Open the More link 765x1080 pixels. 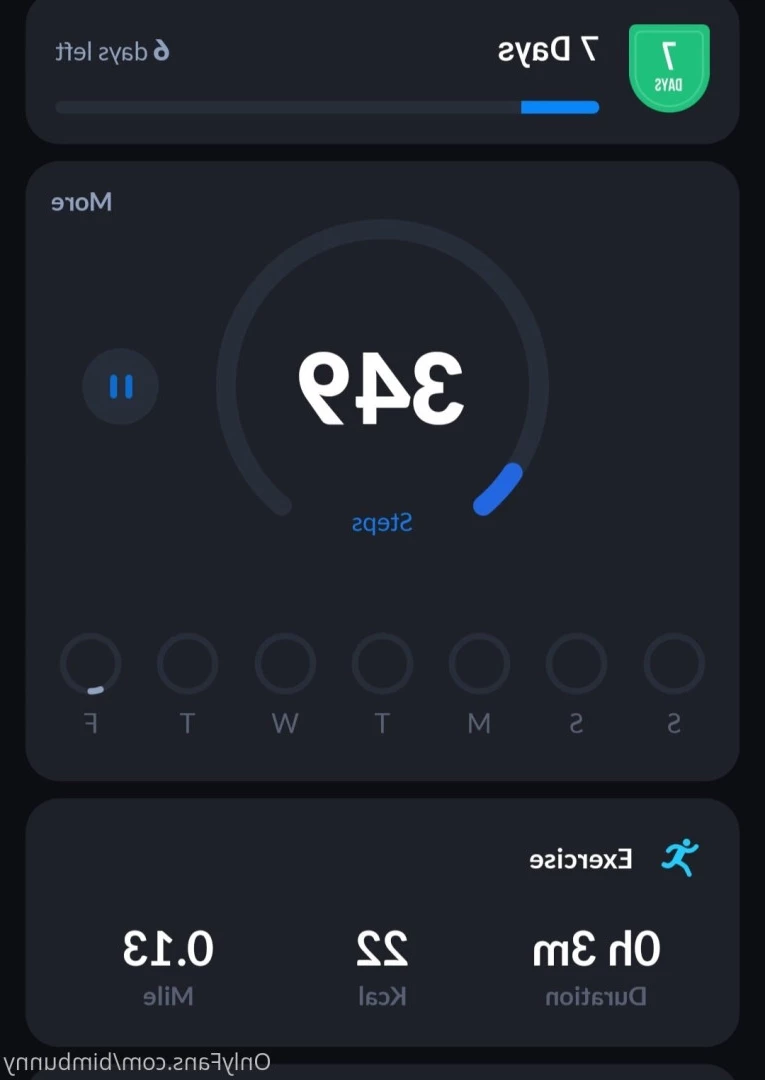coord(82,203)
